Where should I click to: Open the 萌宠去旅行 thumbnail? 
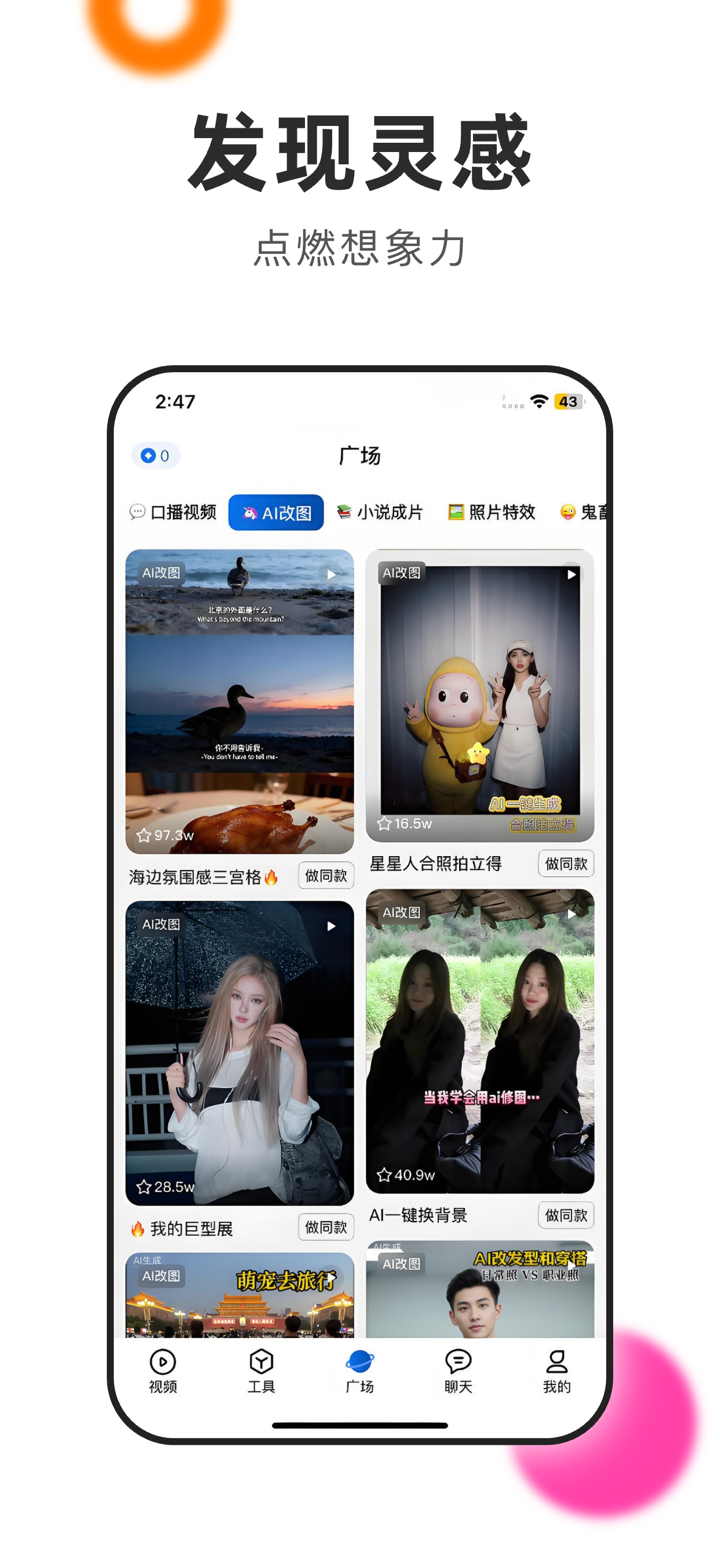pyautogui.click(x=238, y=1290)
